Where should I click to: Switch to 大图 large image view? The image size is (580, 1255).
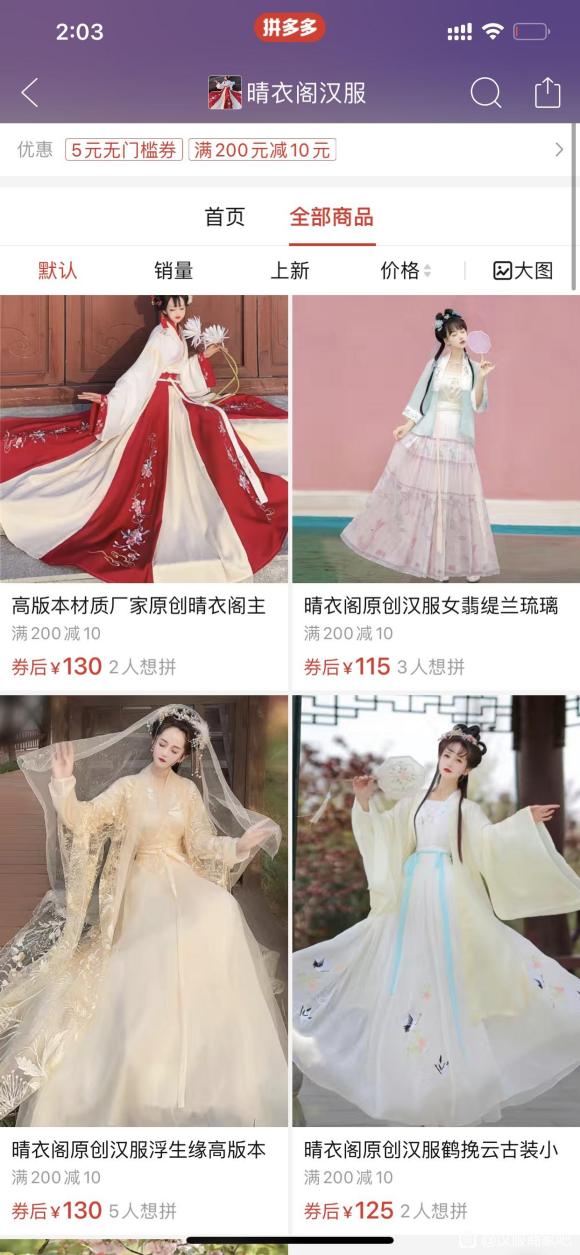tap(523, 271)
